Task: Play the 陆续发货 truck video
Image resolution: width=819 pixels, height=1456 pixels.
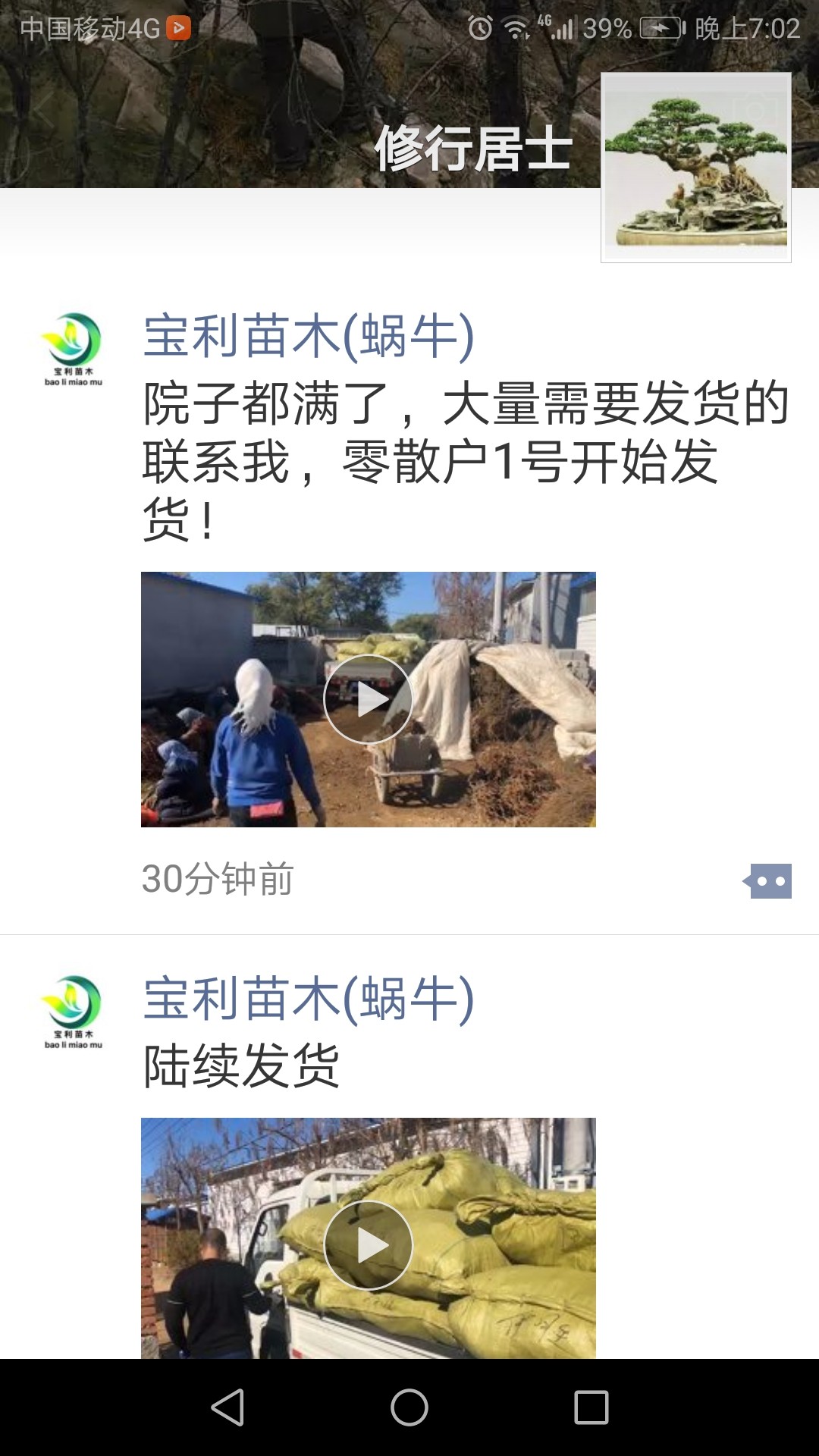Action: coord(369,1238)
